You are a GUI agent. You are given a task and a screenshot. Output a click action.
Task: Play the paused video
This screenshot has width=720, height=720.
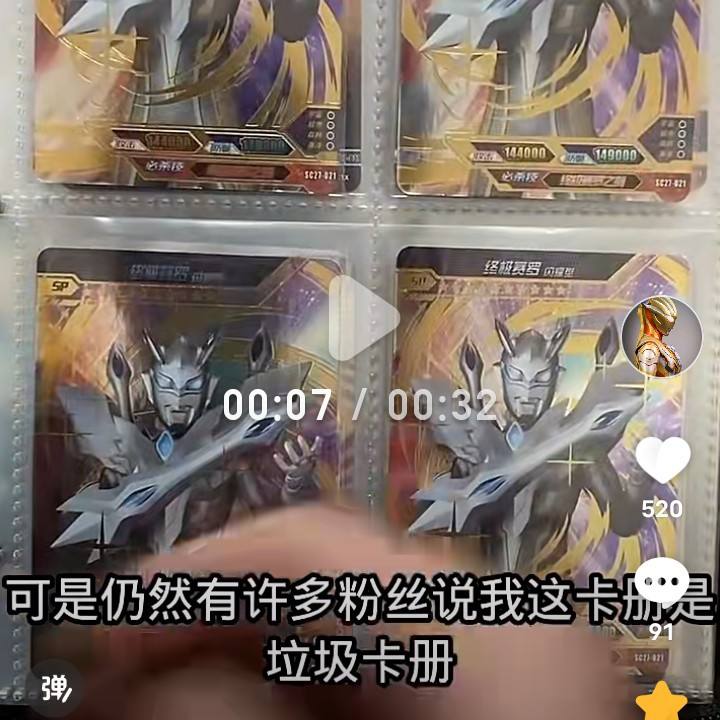(x=362, y=318)
